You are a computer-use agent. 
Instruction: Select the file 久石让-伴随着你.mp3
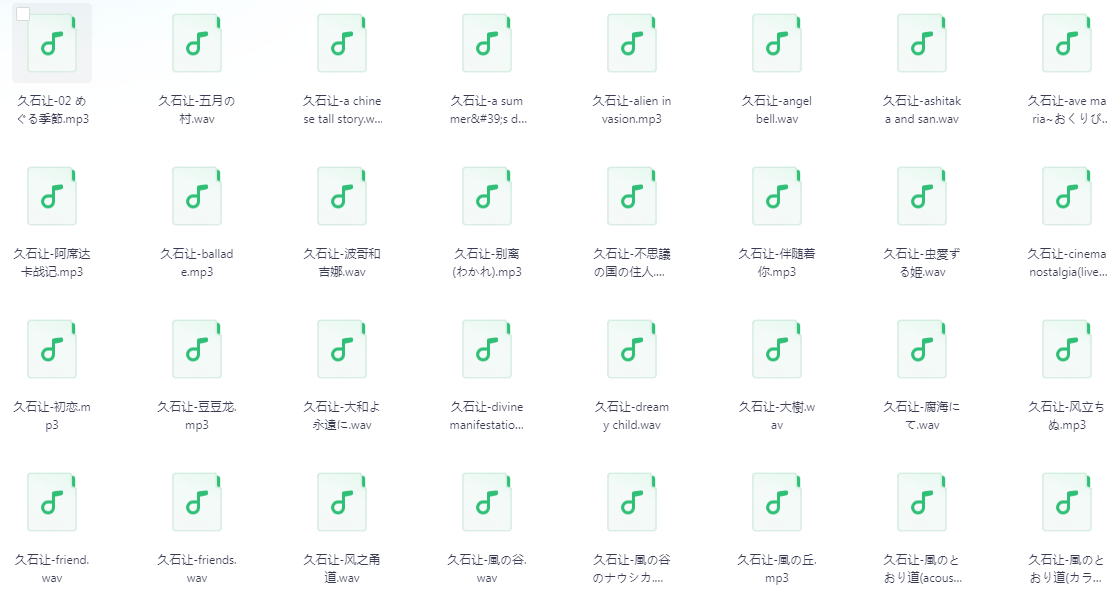coord(777,196)
